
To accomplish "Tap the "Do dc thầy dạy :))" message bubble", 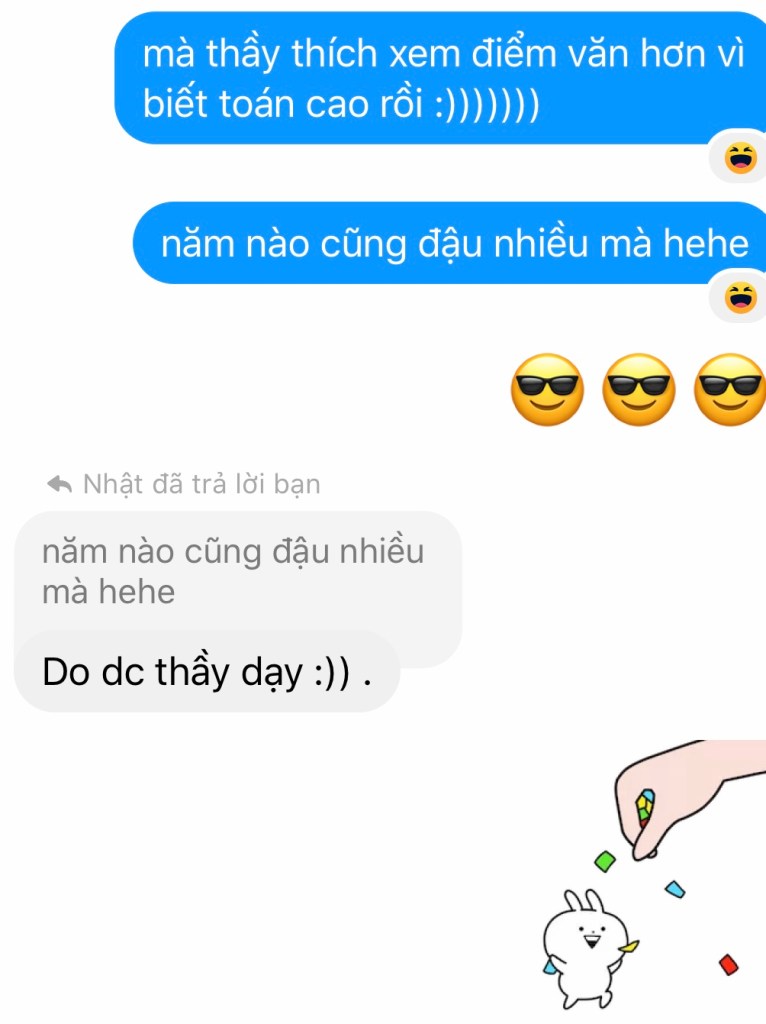I will 206,673.
